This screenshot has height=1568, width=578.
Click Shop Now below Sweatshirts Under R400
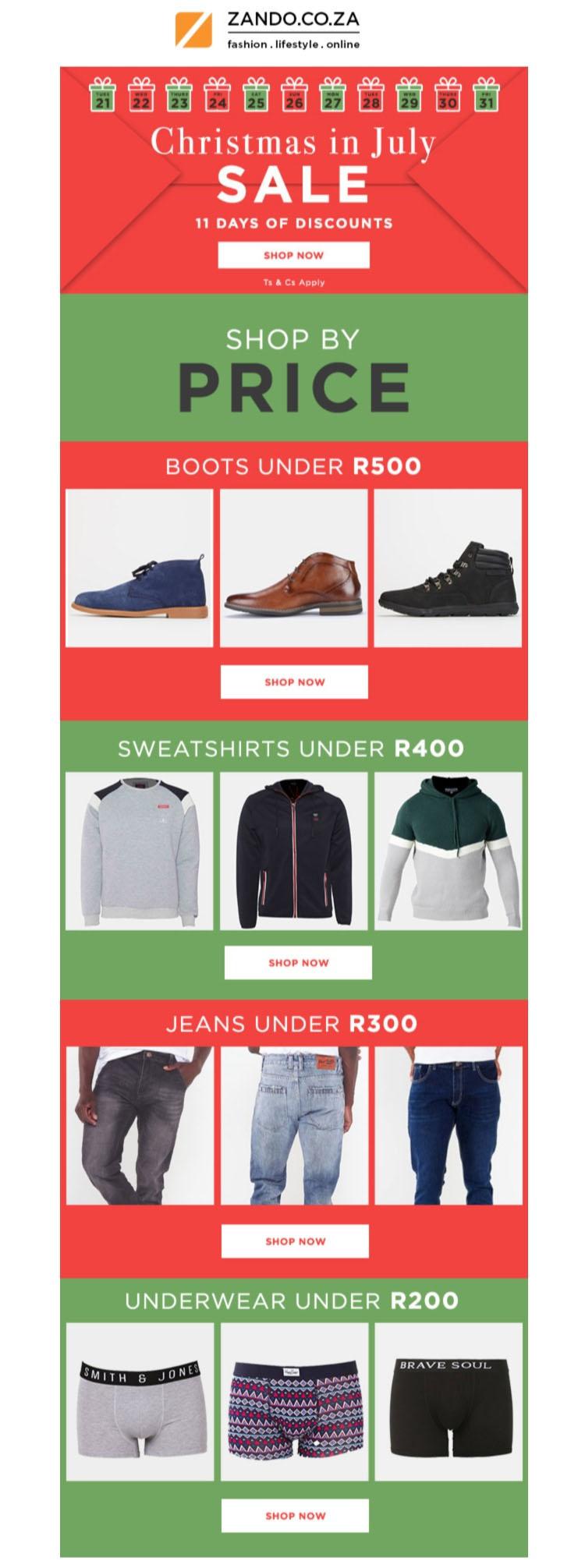295,962
